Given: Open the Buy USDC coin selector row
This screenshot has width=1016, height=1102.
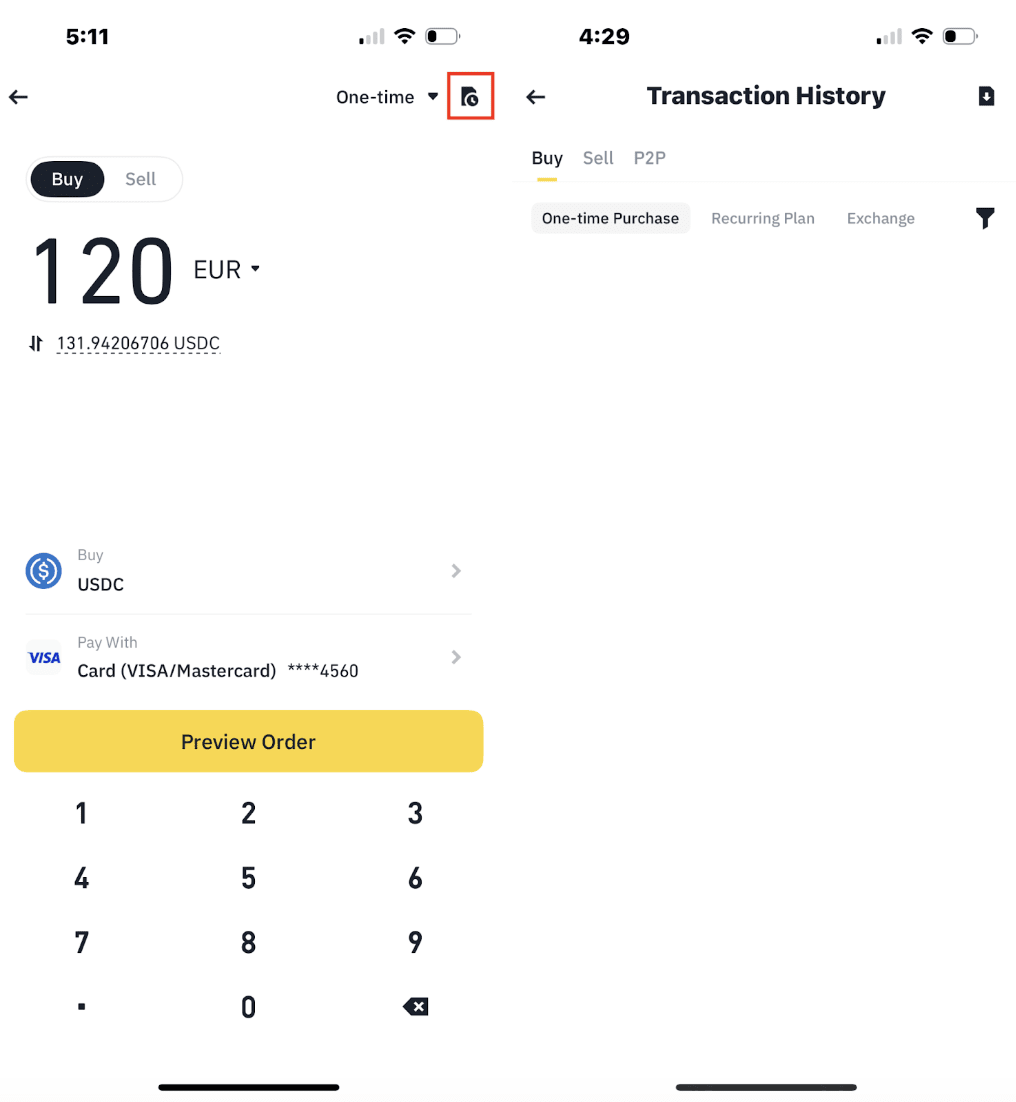Looking at the screenshot, I should 247,571.
